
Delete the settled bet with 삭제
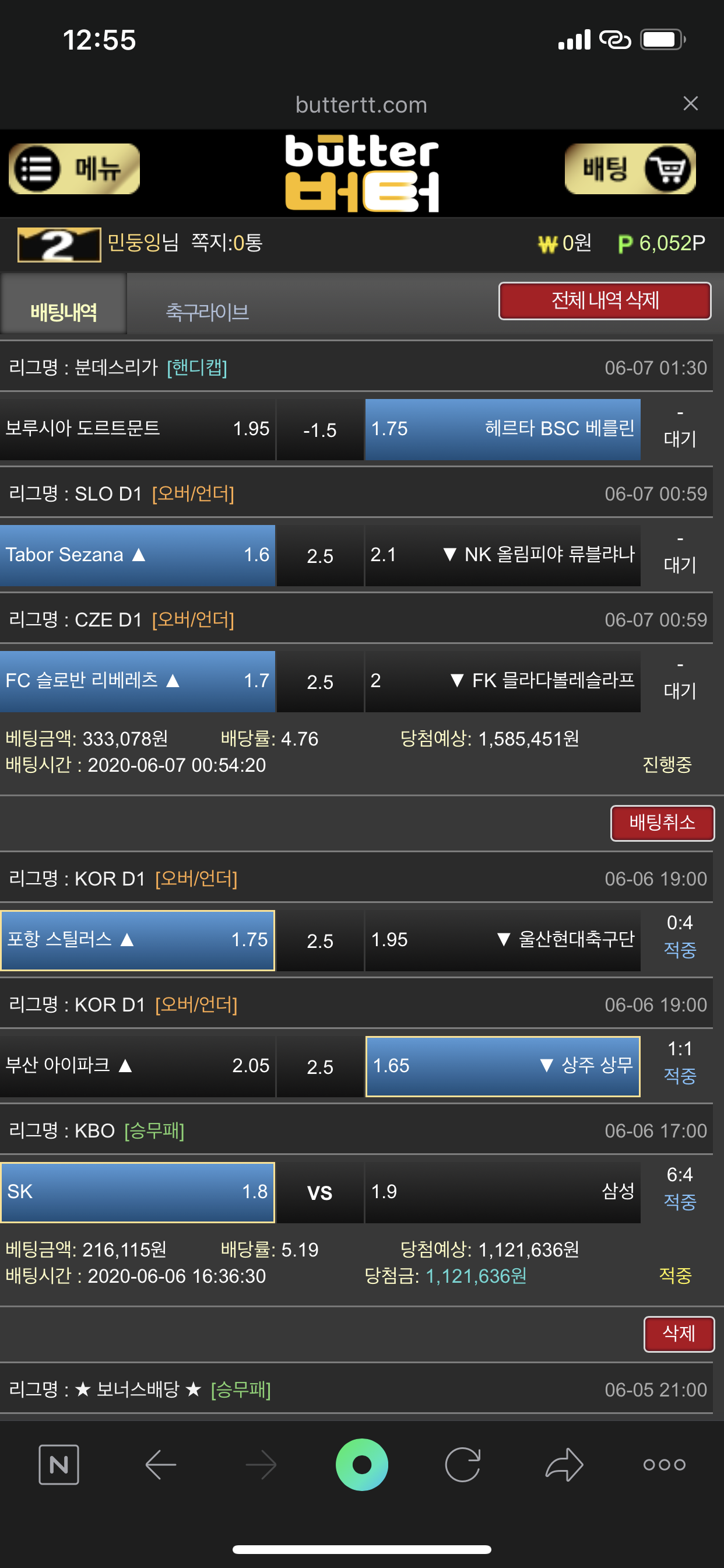678,1333
